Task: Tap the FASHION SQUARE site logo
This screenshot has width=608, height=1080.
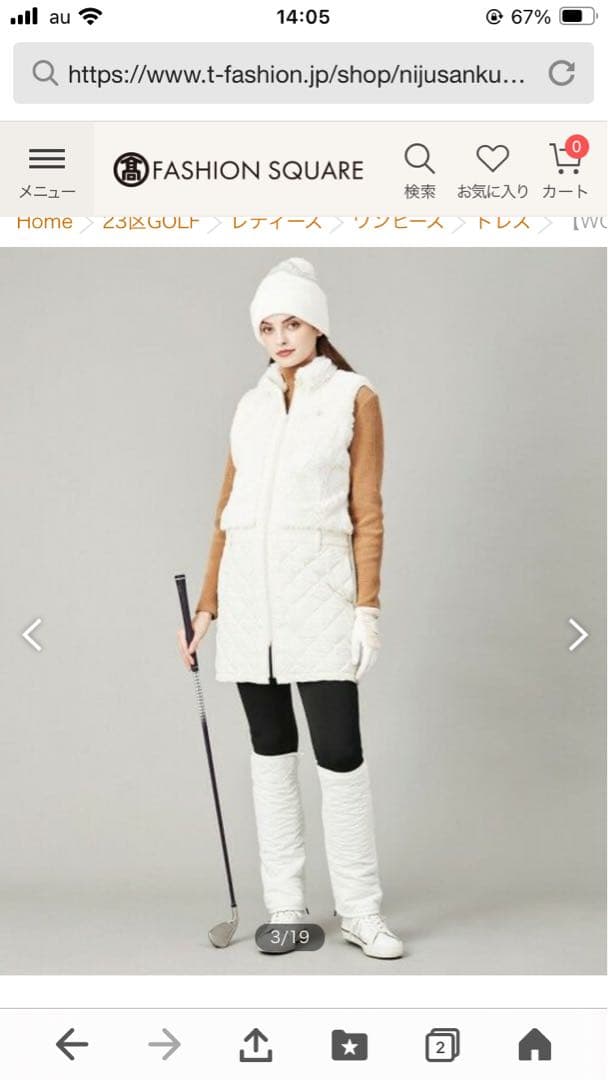Action: [238, 170]
